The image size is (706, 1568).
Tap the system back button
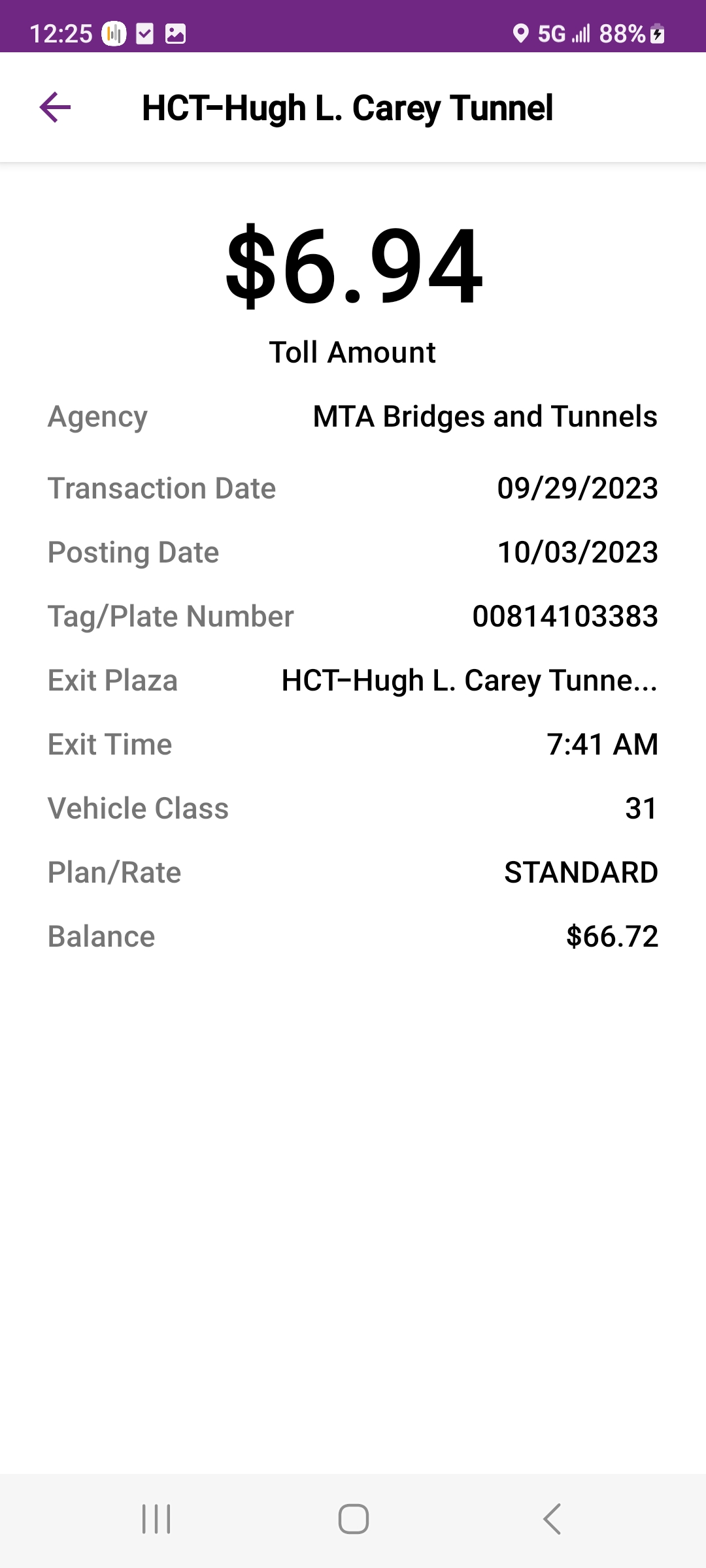(552, 1518)
